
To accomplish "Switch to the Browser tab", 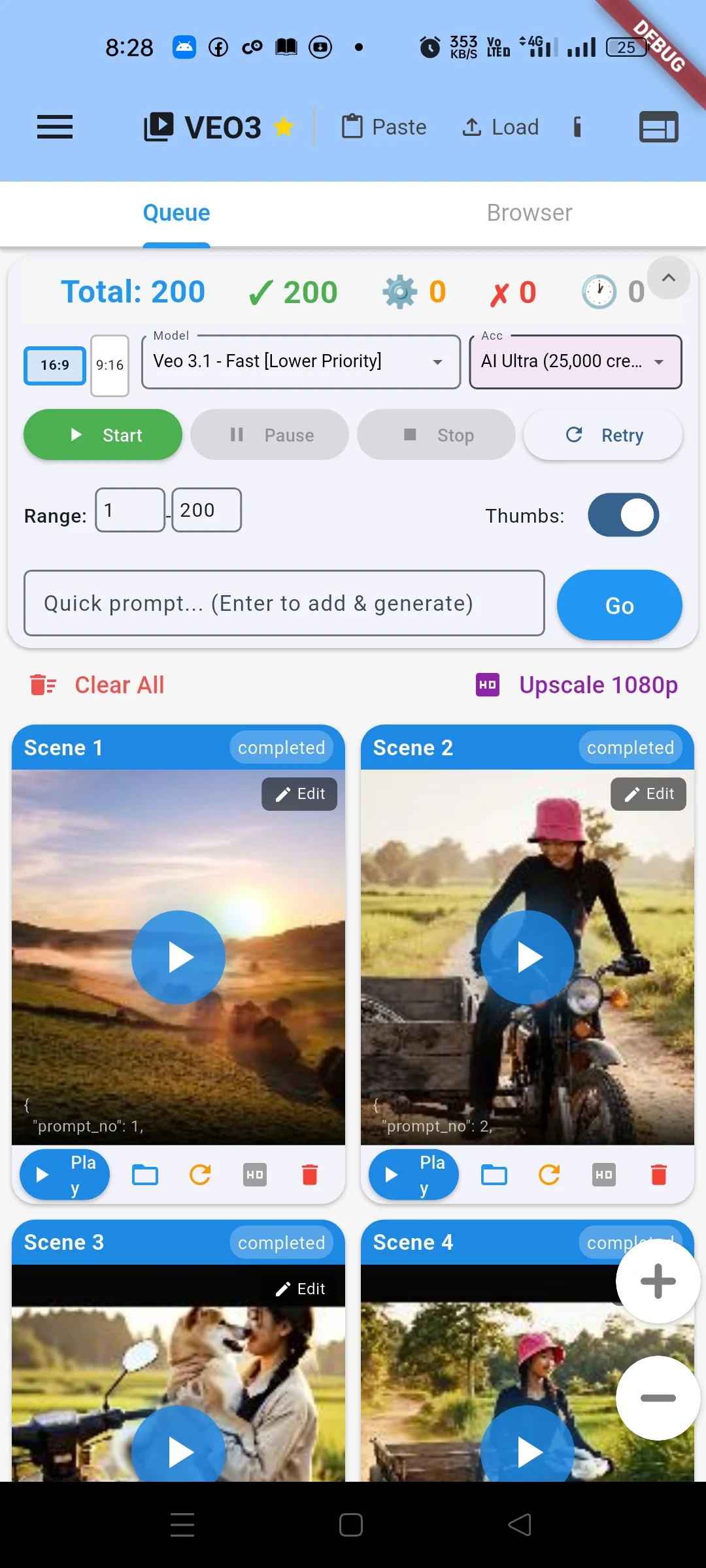I will click(x=529, y=212).
